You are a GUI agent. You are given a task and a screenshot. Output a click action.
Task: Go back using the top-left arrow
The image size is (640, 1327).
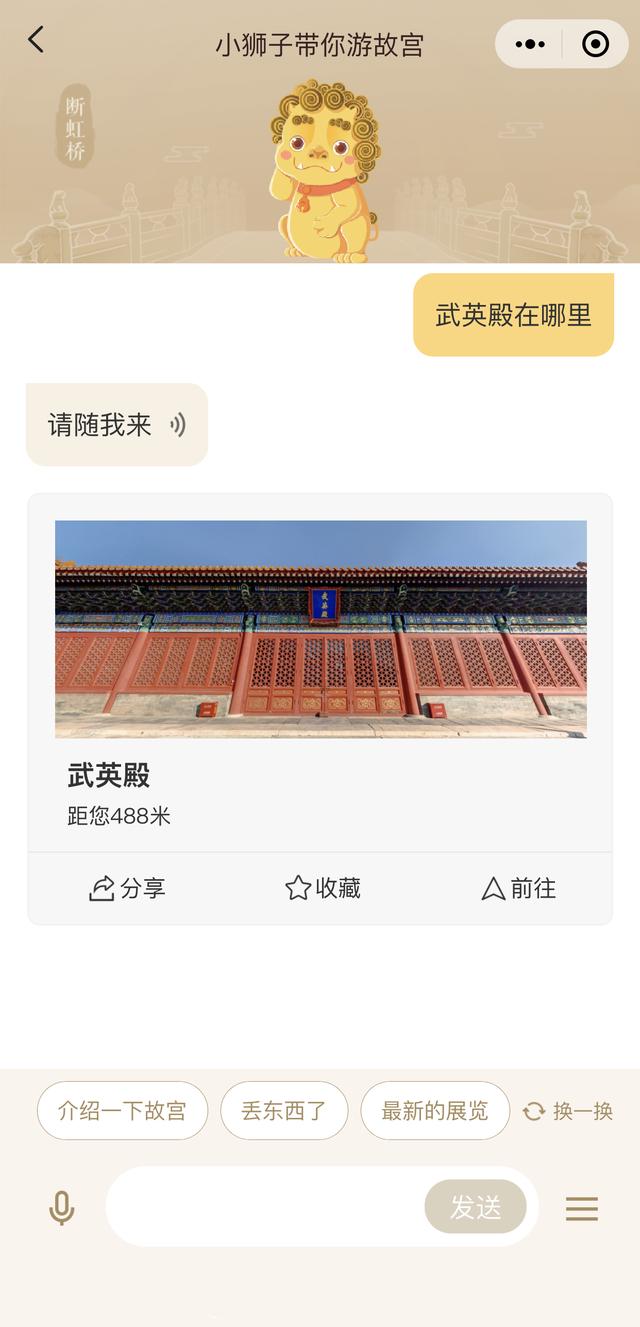point(36,41)
